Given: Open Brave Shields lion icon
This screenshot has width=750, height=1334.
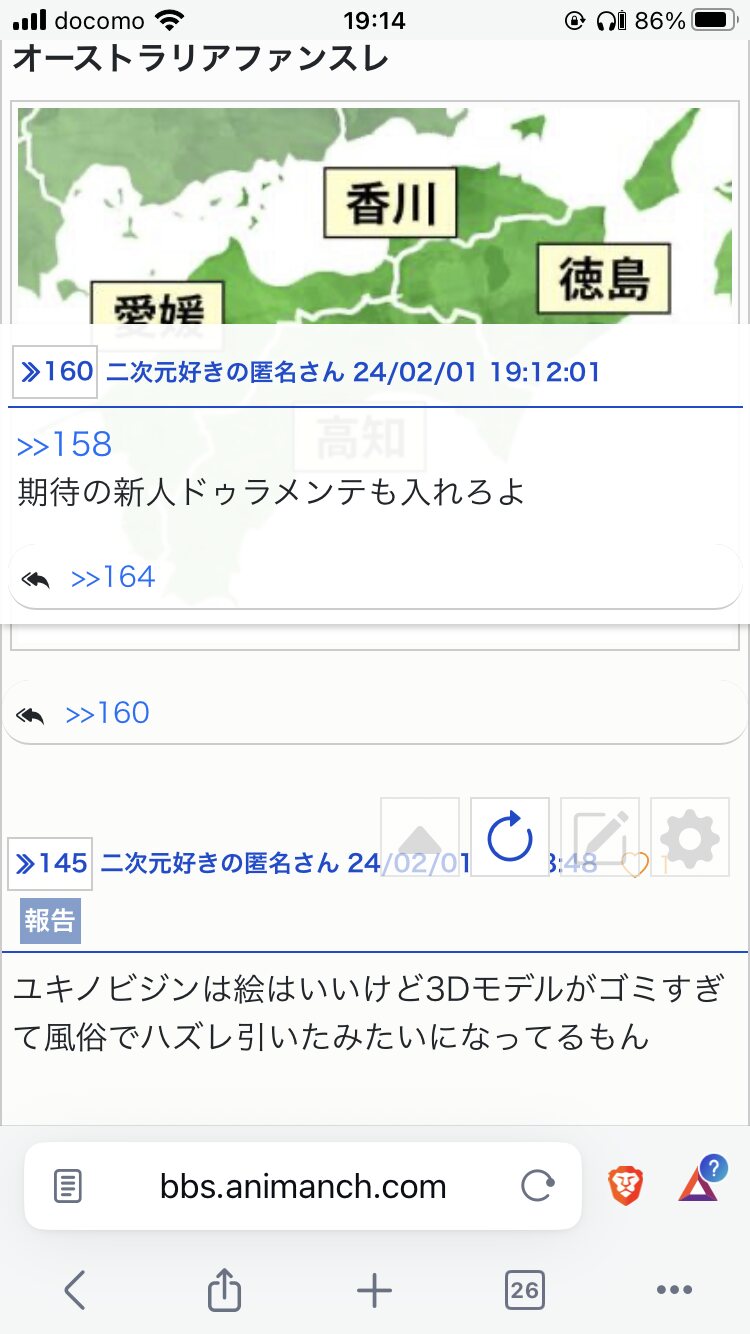Looking at the screenshot, I should (x=625, y=1187).
